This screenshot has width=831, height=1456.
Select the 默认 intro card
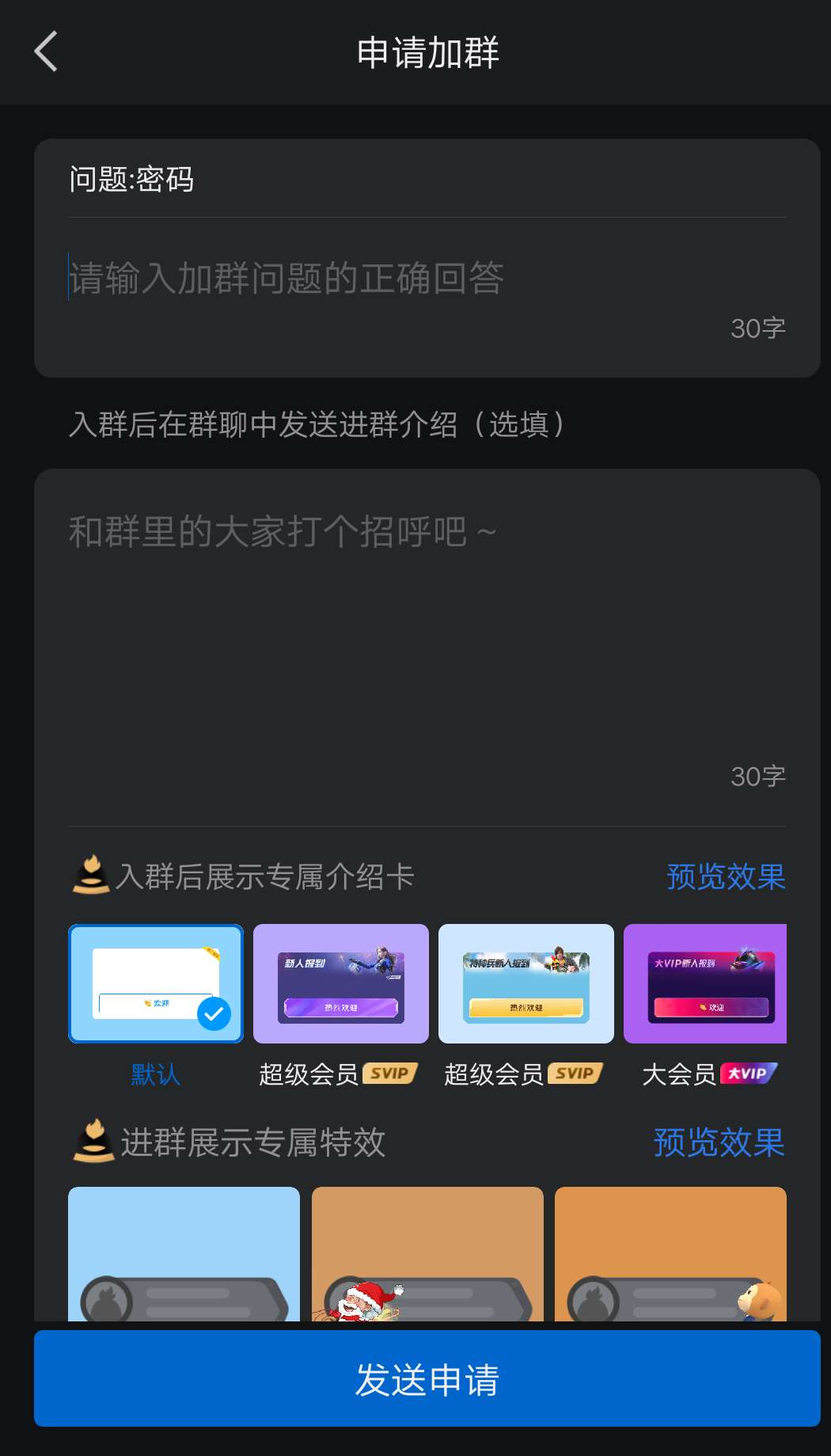pyautogui.click(x=156, y=983)
